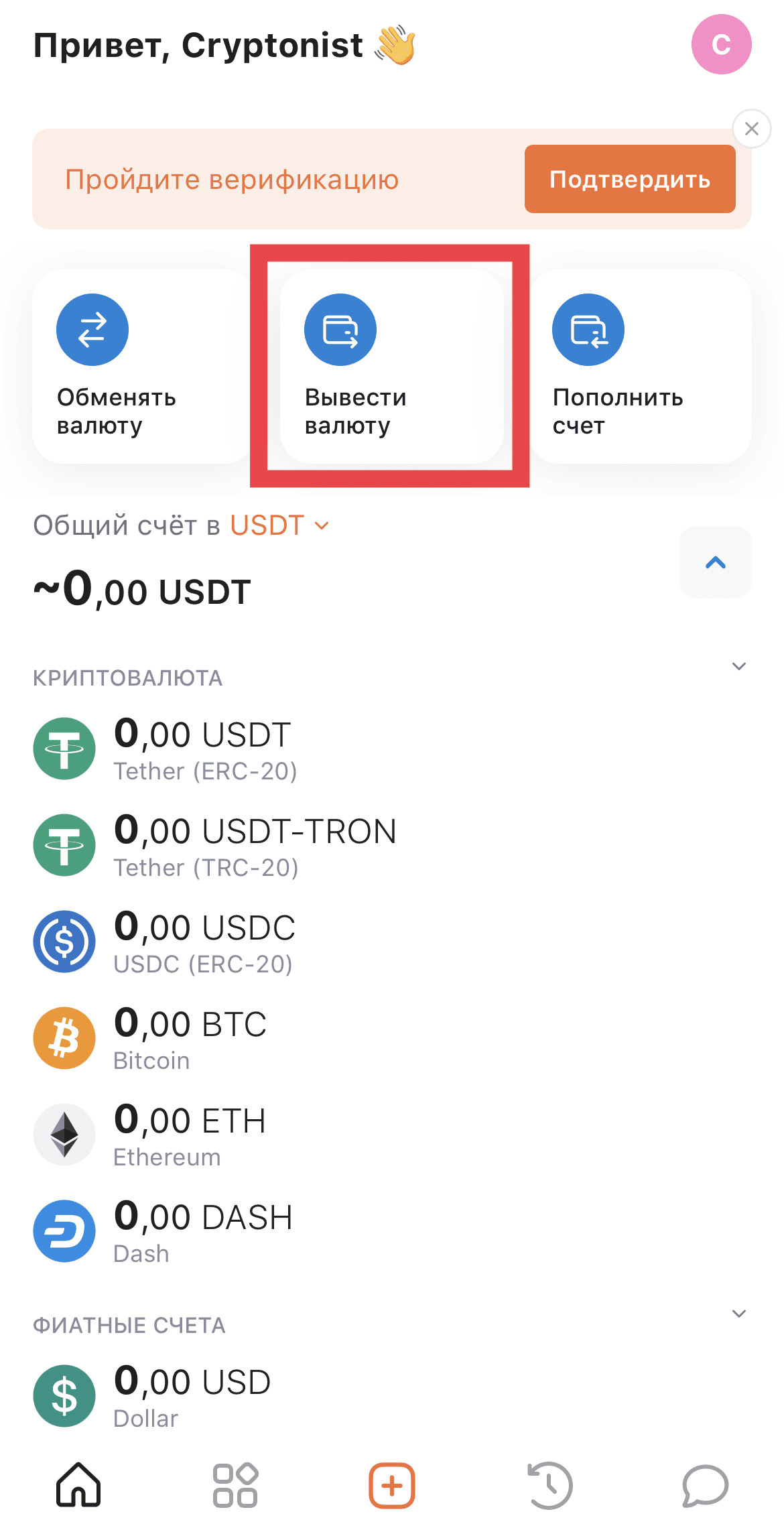The height and width of the screenshot is (1534, 784).
Task: Open the Tether (ERC-20) USDT account
Action: tap(392, 749)
